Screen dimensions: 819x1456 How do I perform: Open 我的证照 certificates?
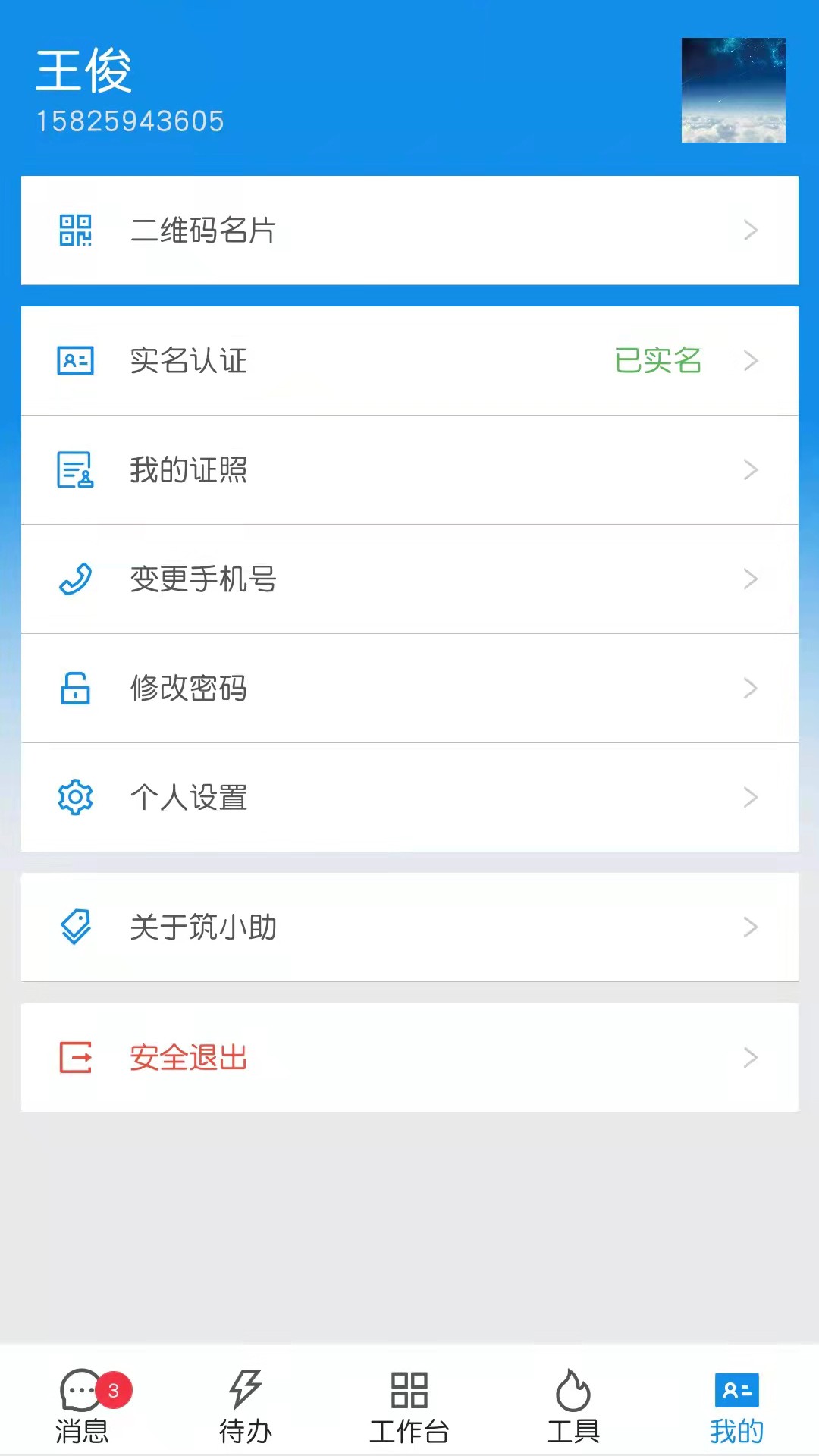[409, 470]
